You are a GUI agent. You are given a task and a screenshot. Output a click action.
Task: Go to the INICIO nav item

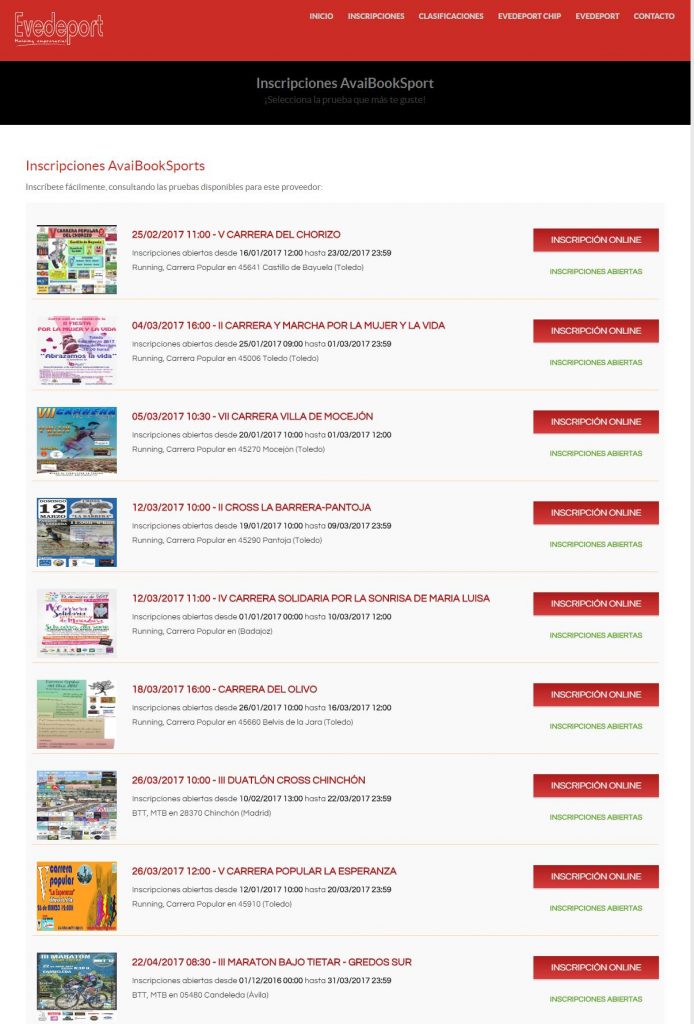pos(321,16)
